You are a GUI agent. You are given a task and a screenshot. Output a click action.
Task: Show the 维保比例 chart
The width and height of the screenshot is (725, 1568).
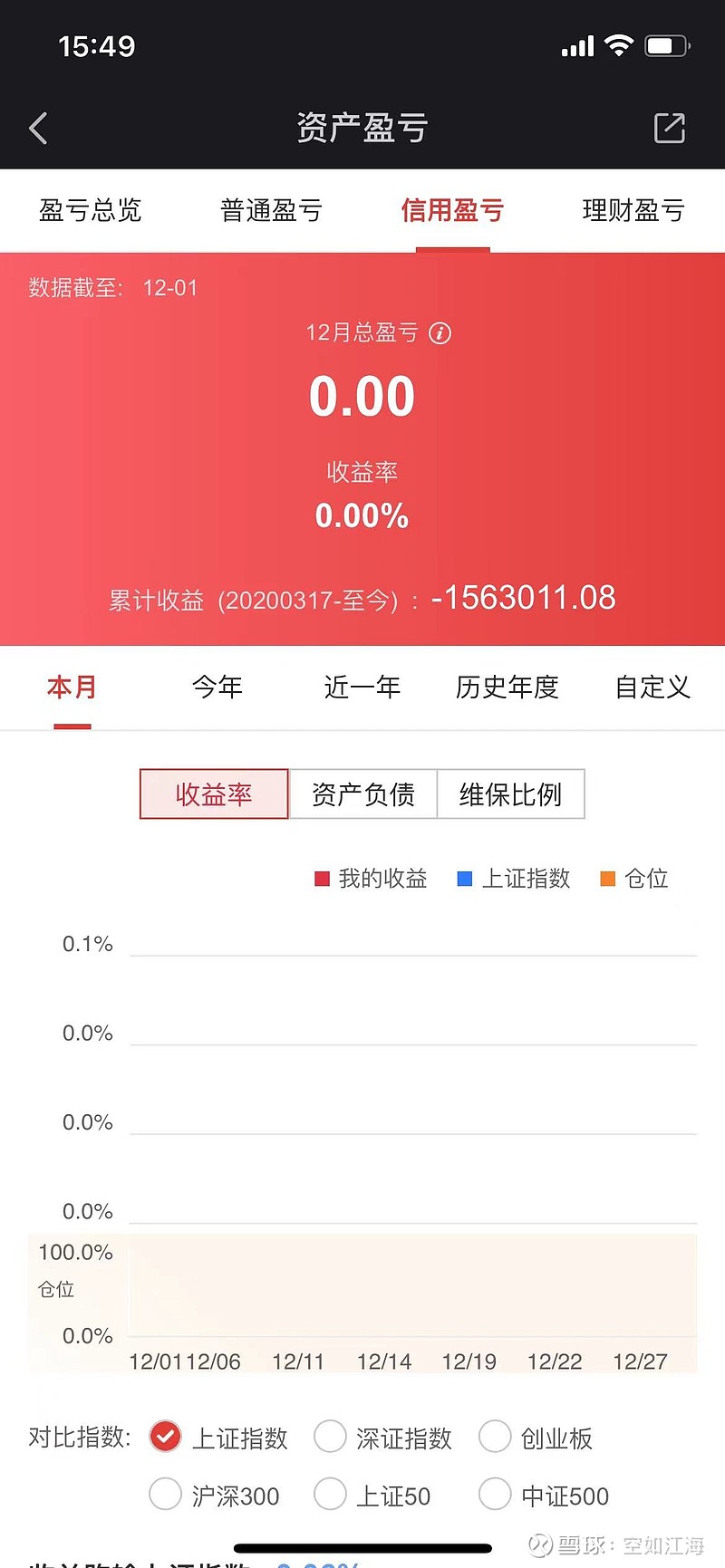pos(511,794)
